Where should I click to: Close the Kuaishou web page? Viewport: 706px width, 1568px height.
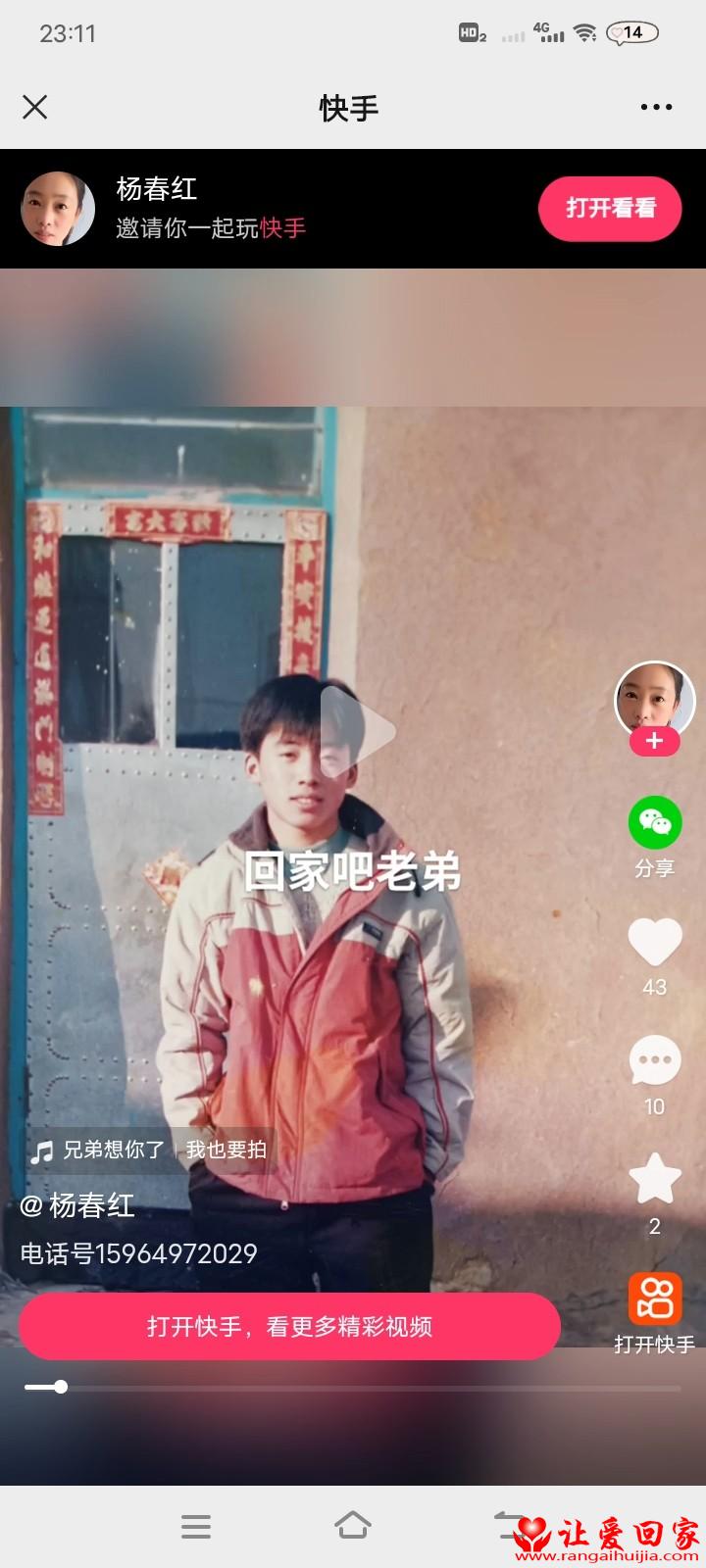(x=35, y=107)
